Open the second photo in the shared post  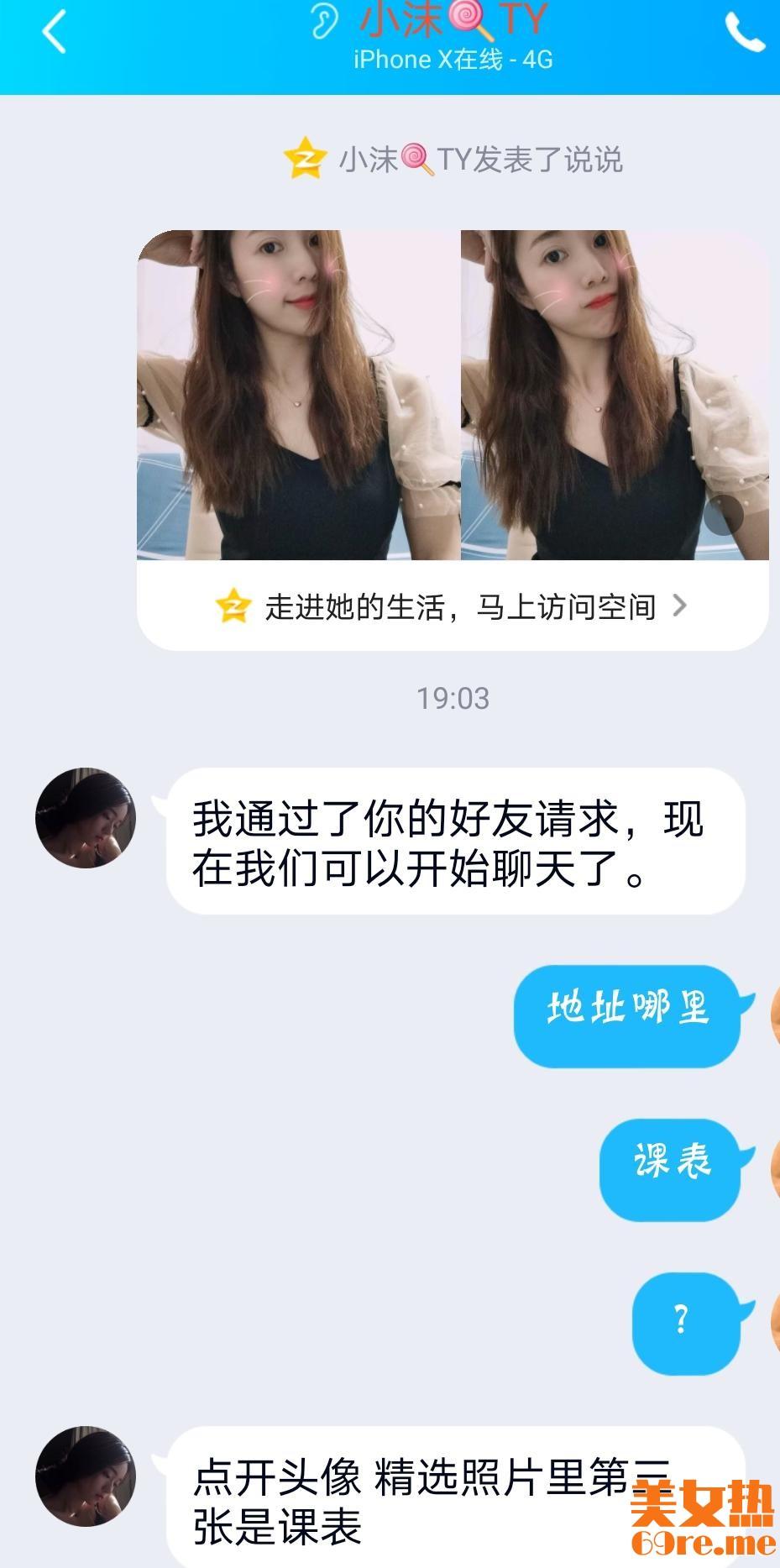tap(615, 395)
